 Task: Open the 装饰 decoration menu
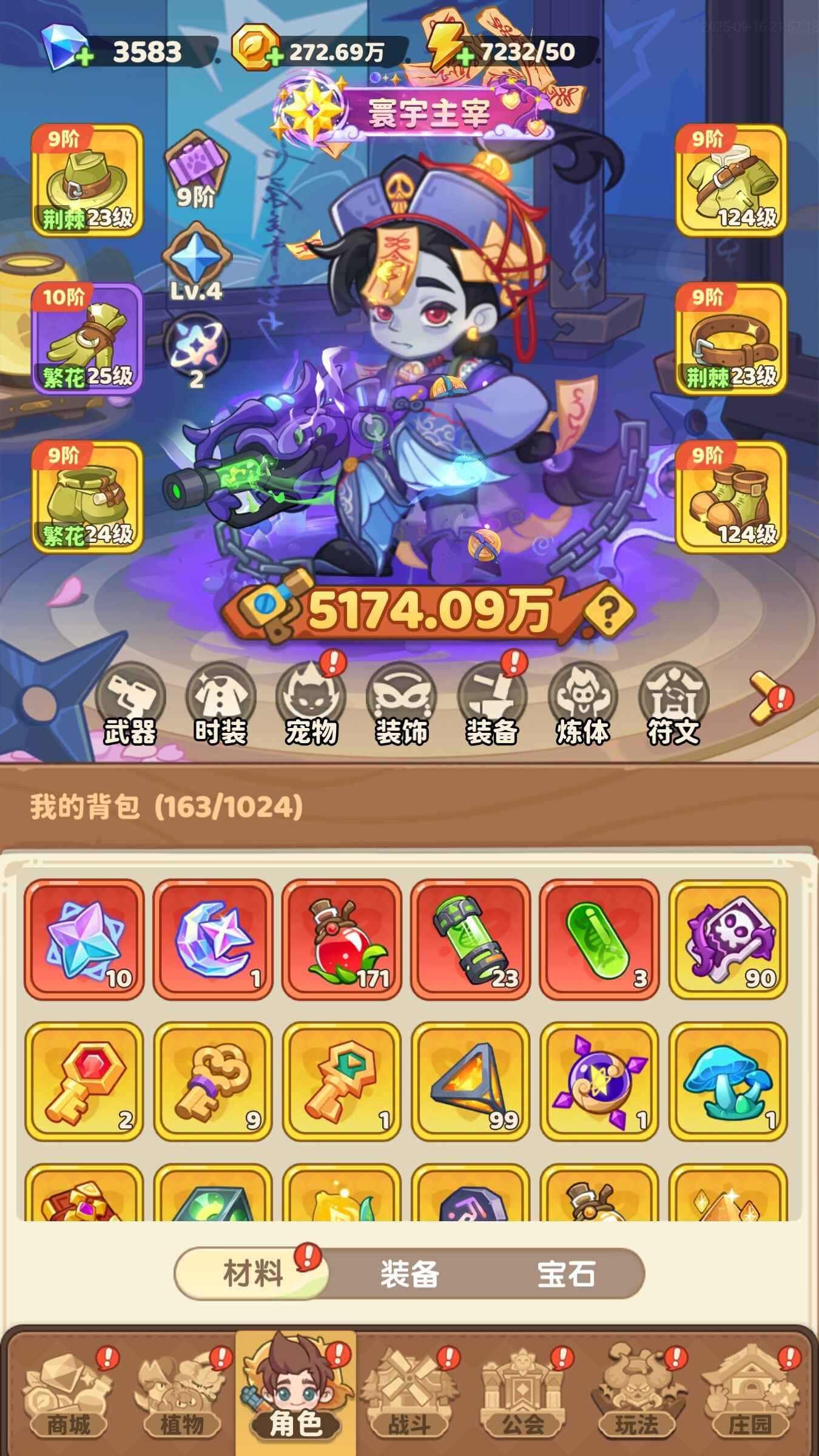click(402, 704)
